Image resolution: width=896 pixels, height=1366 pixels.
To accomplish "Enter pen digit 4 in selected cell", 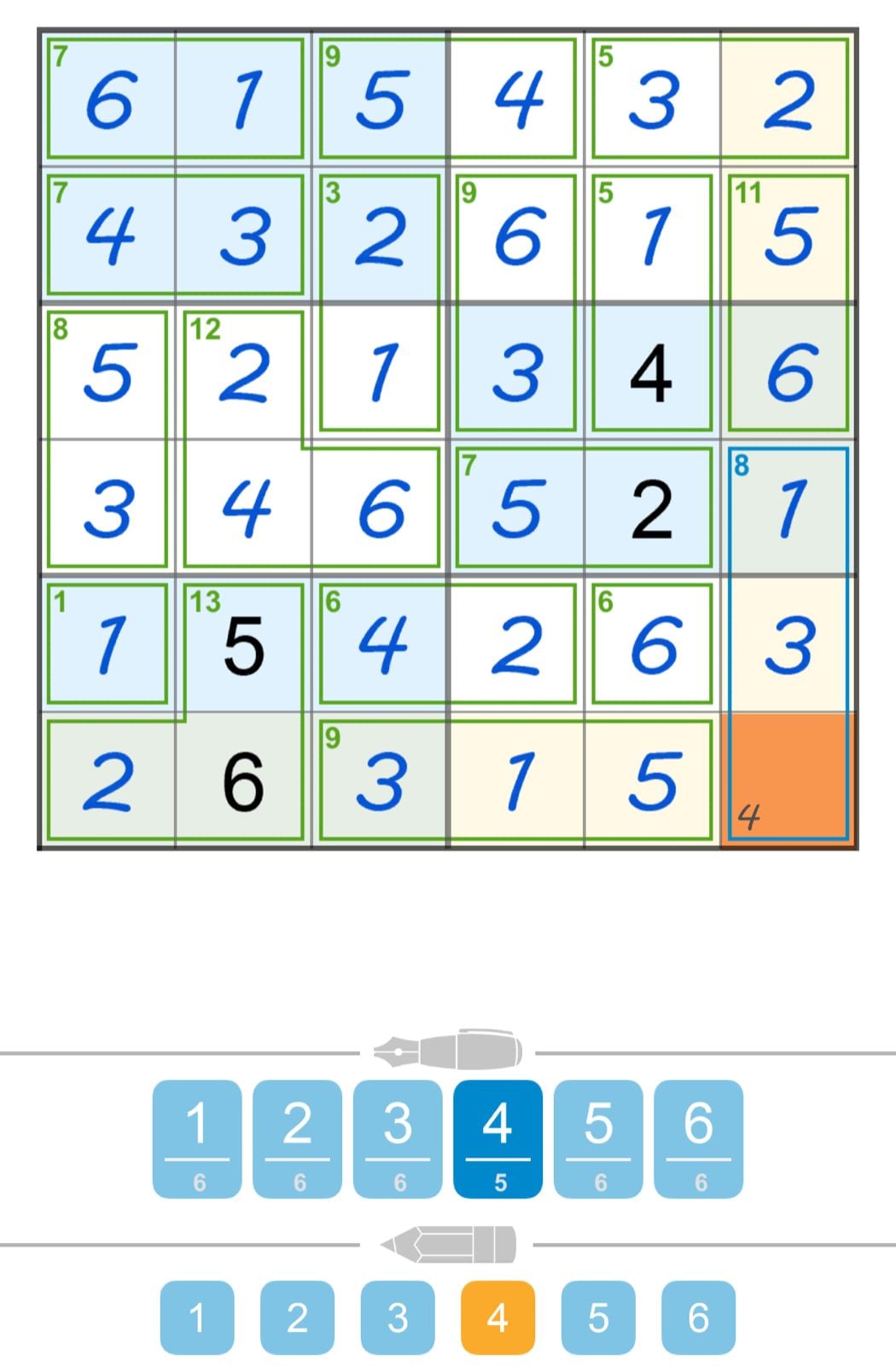I will (497, 1138).
